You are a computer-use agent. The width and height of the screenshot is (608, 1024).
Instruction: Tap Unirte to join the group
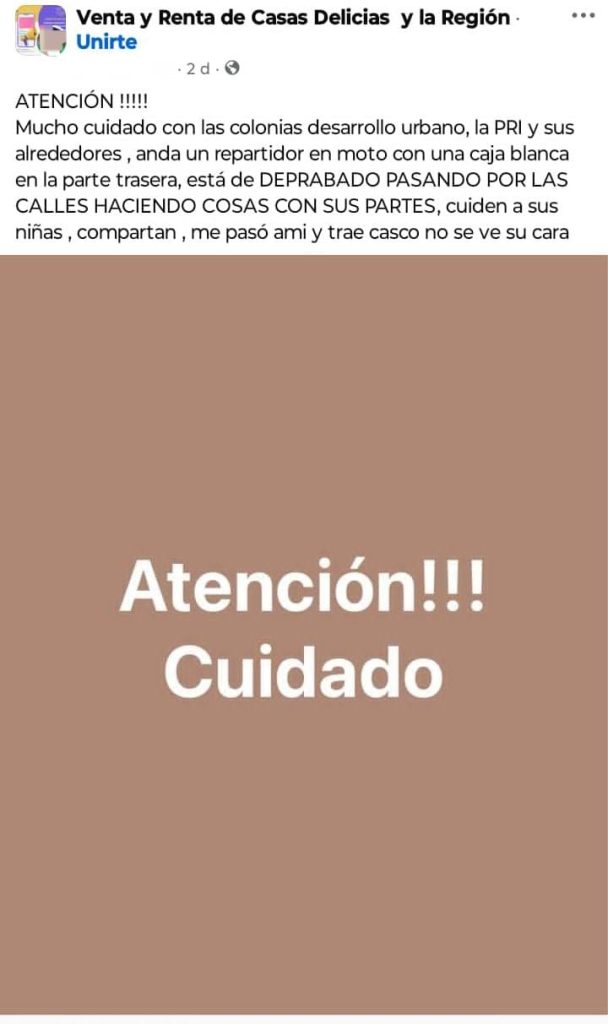[x=106, y=42]
